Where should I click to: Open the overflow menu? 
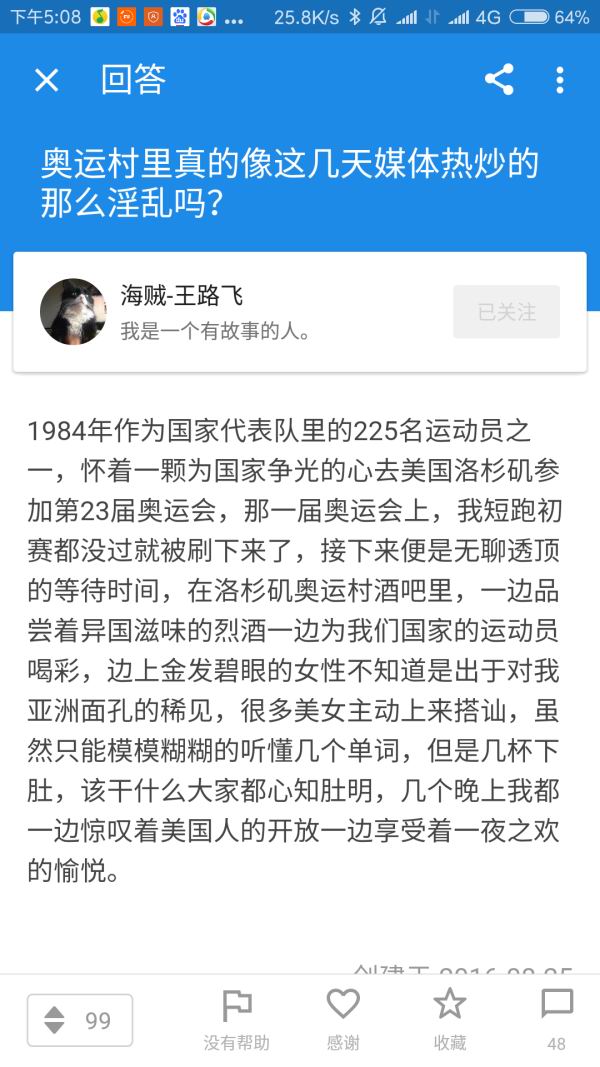pyautogui.click(x=559, y=80)
